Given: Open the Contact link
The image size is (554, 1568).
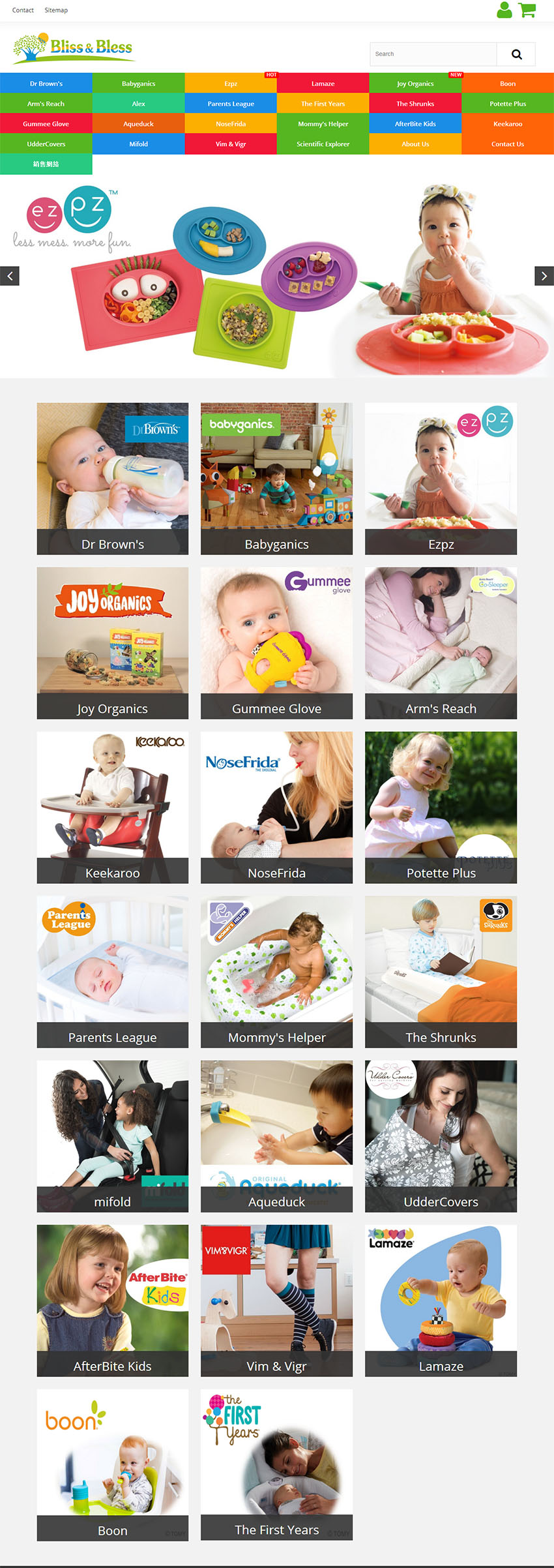Looking at the screenshot, I should click(23, 10).
